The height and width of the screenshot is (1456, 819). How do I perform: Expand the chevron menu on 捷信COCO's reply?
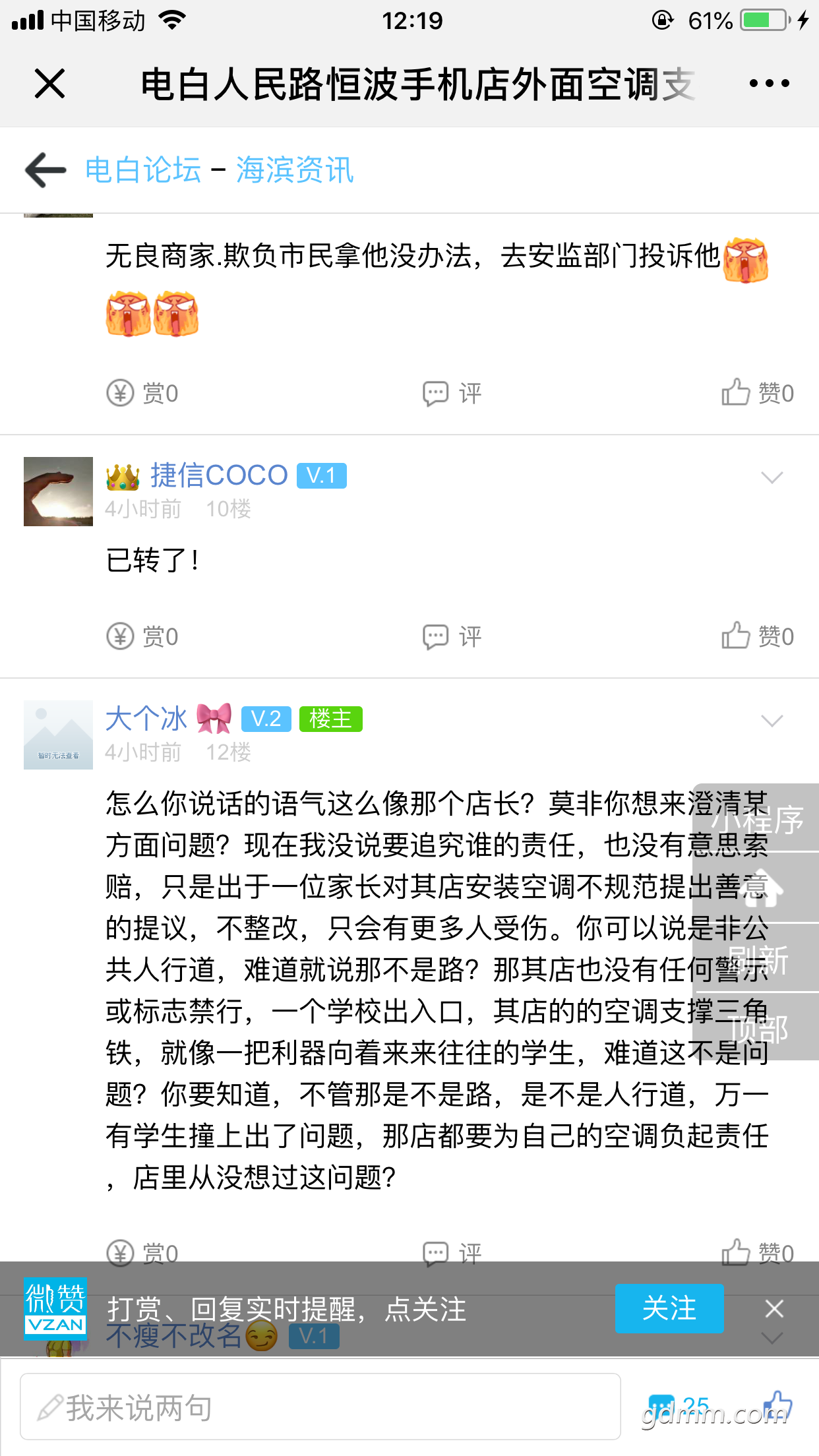[x=772, y=477]
